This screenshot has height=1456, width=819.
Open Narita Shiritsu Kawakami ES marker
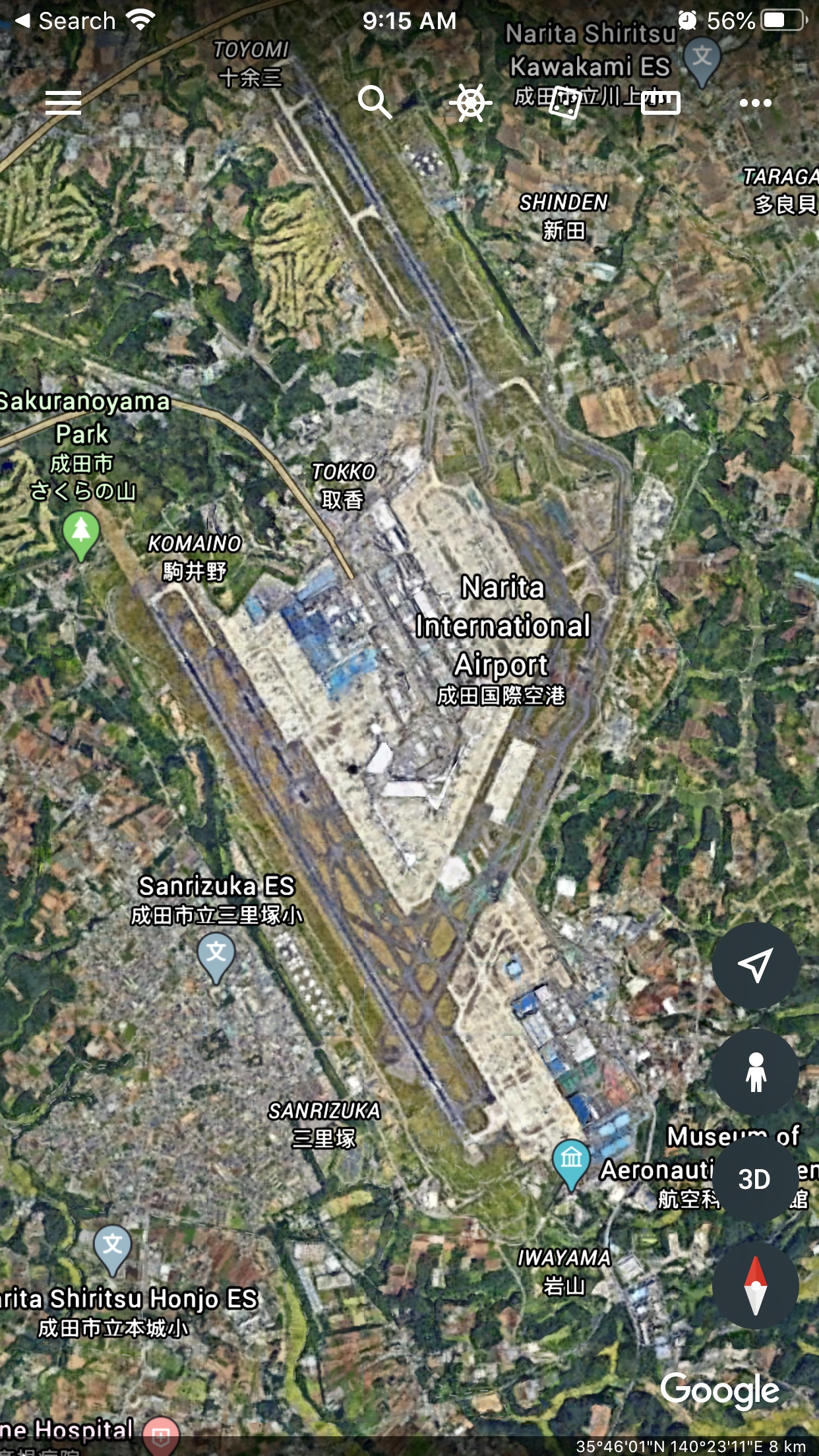(702, 58)
